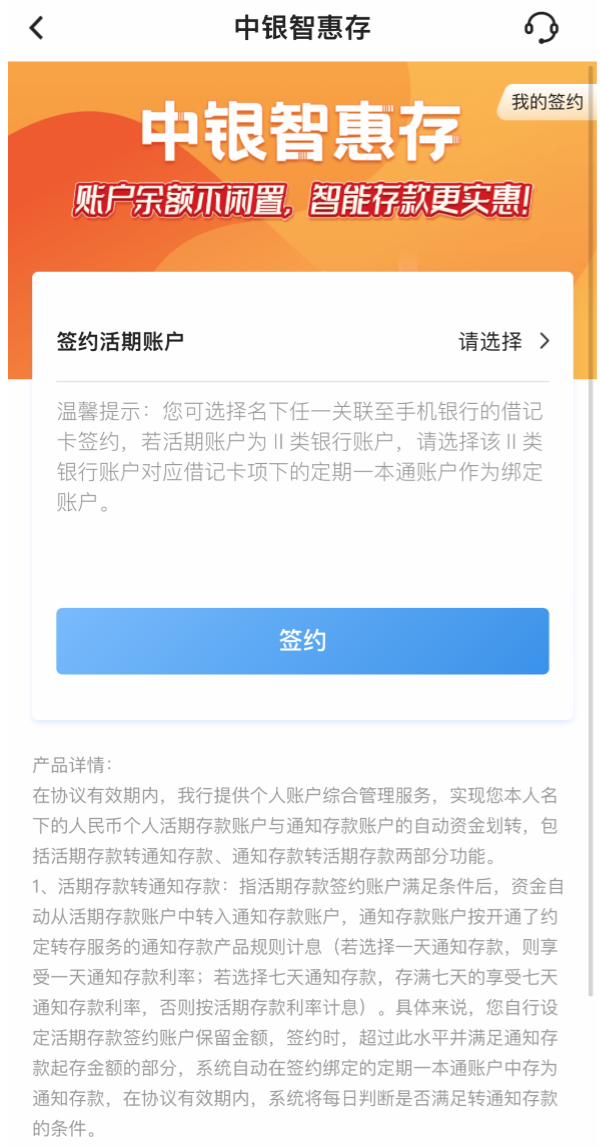This screenshot has height=1146, width=600.
Task: Open 我的签约 page
Action: tap(546, 103)
